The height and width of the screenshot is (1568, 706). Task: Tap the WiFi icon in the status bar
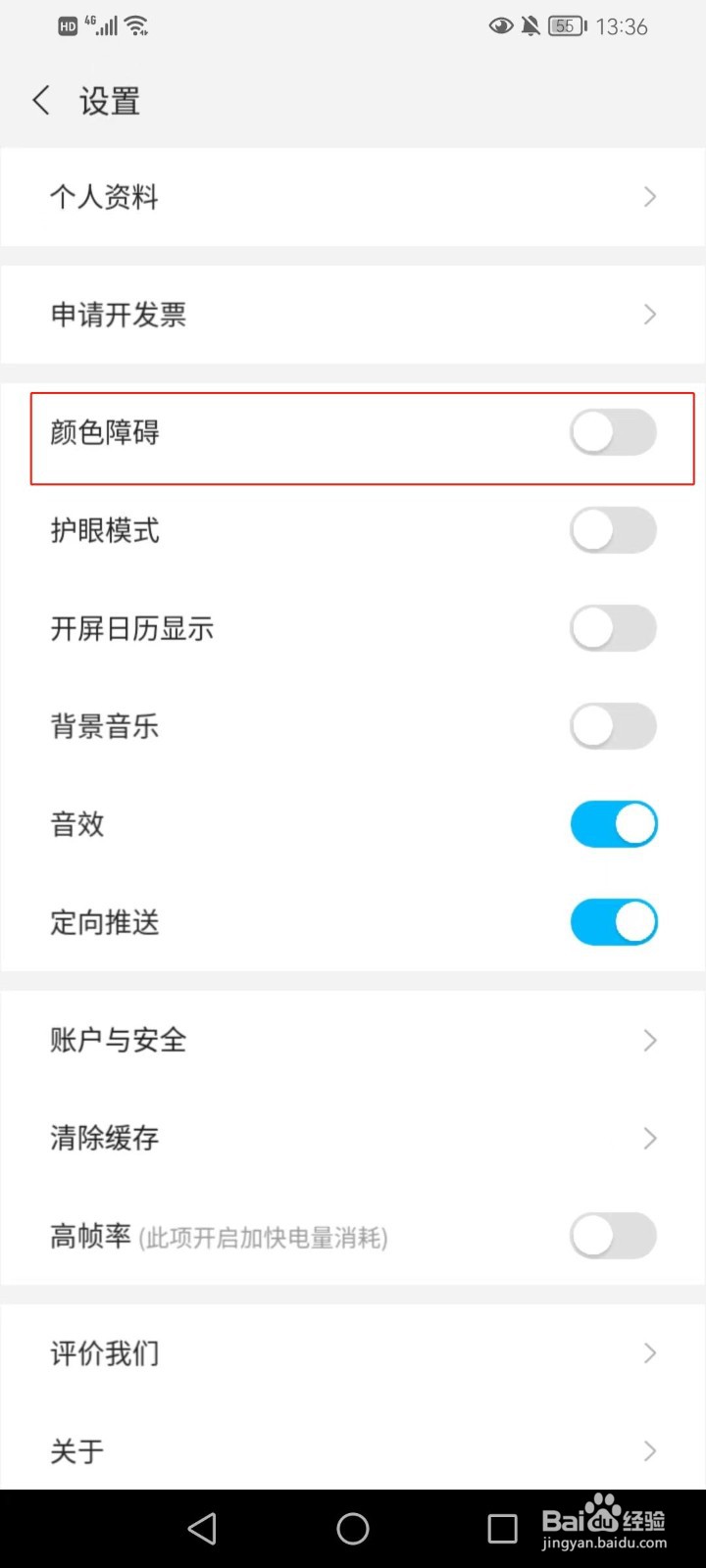(138, 24)
